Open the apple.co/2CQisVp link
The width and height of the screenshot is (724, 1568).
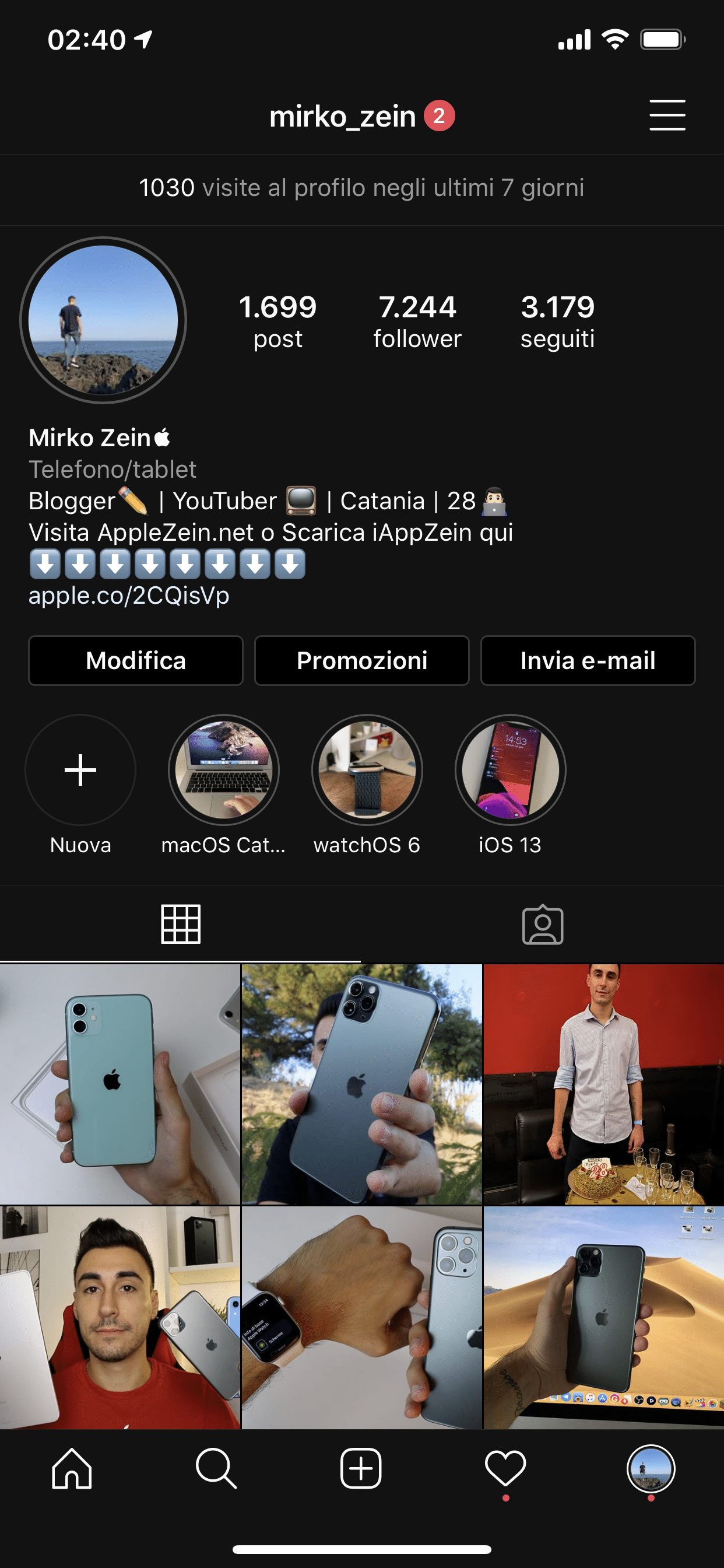click(x=129, y=596)
